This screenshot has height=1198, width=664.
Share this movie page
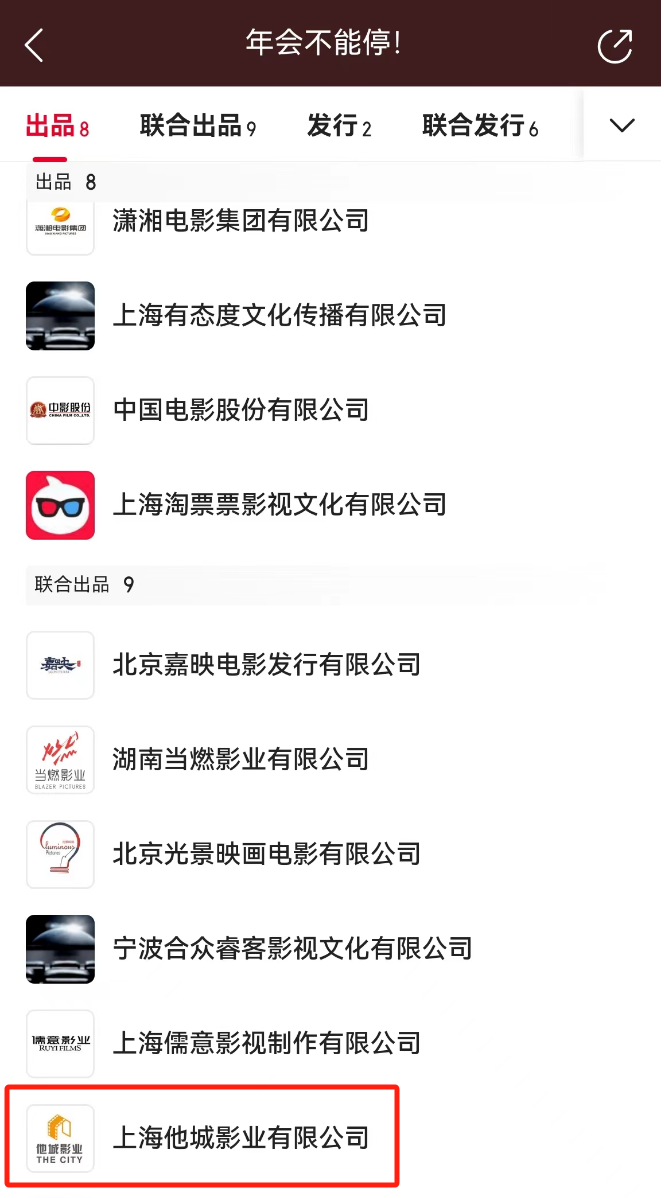(614, 45)
